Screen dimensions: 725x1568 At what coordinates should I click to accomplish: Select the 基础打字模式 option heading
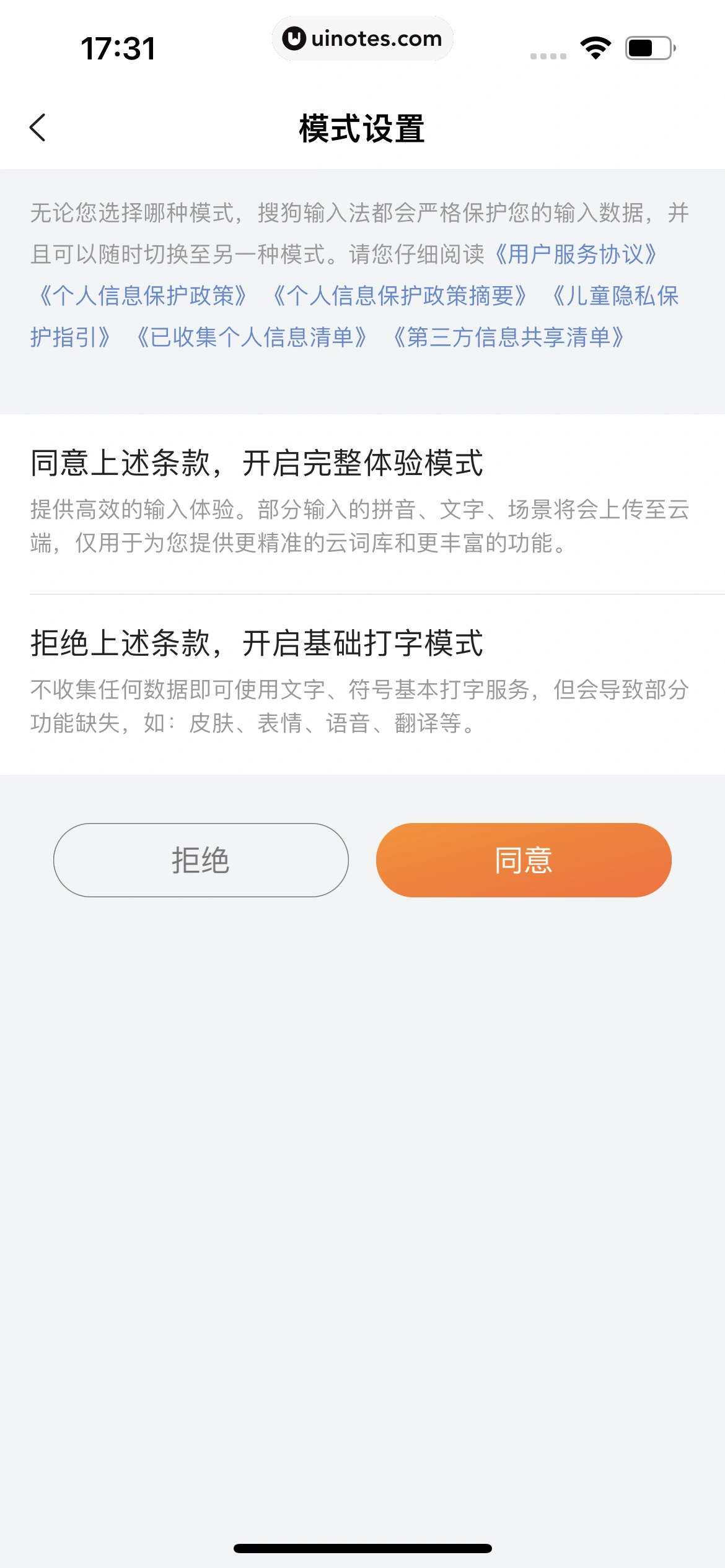[x=258, y=644]
